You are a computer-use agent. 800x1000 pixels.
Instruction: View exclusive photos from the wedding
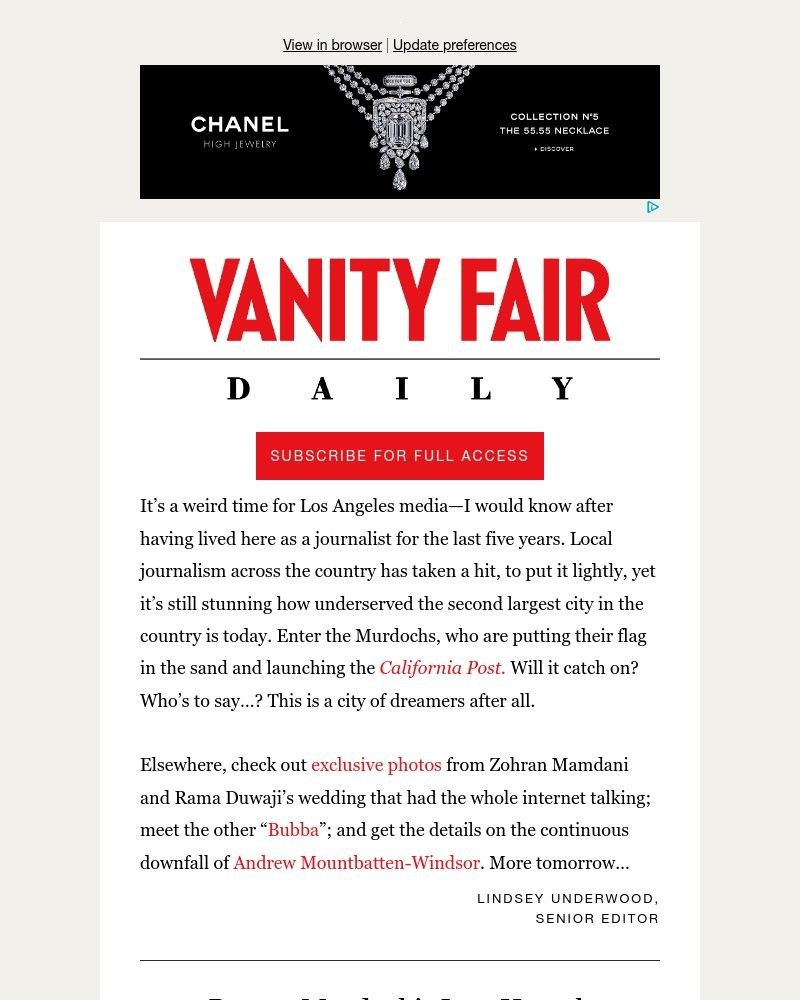click(x=376, y=765)
